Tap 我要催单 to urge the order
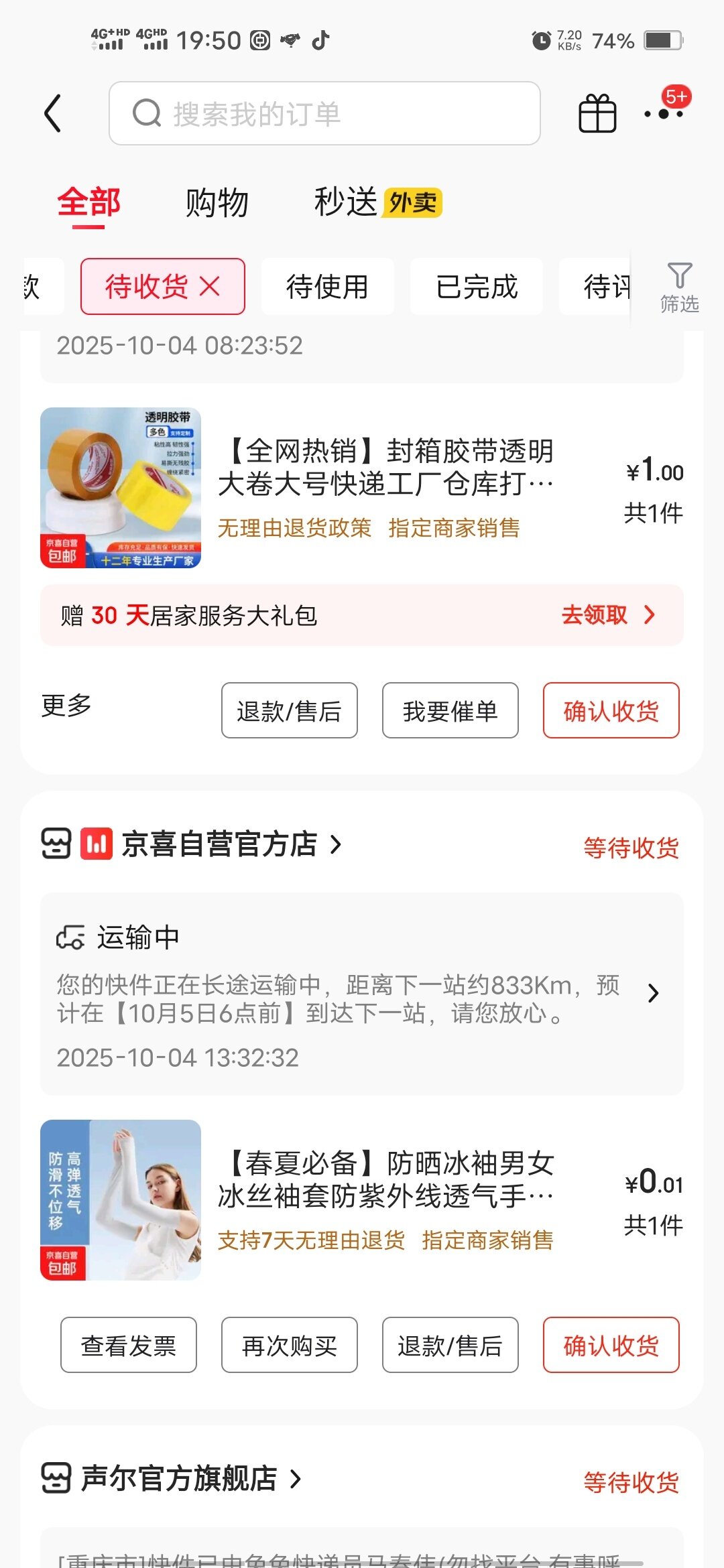Viewport: 724px width, 1568px height. click(x=450, y=710)
